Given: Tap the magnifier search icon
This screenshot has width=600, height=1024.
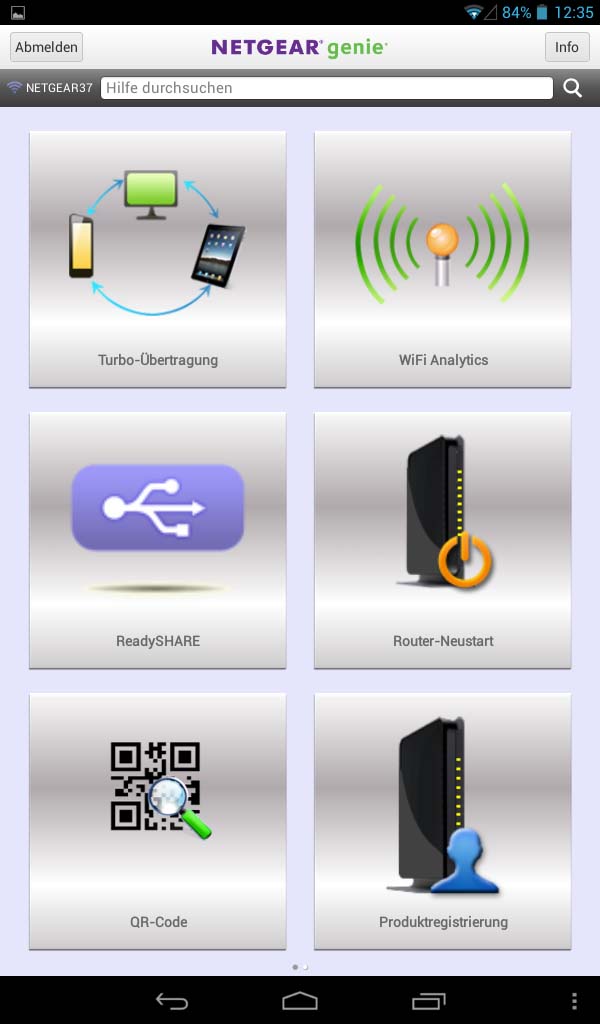Looking at the screenshot, I should click(x=573, y=88).
